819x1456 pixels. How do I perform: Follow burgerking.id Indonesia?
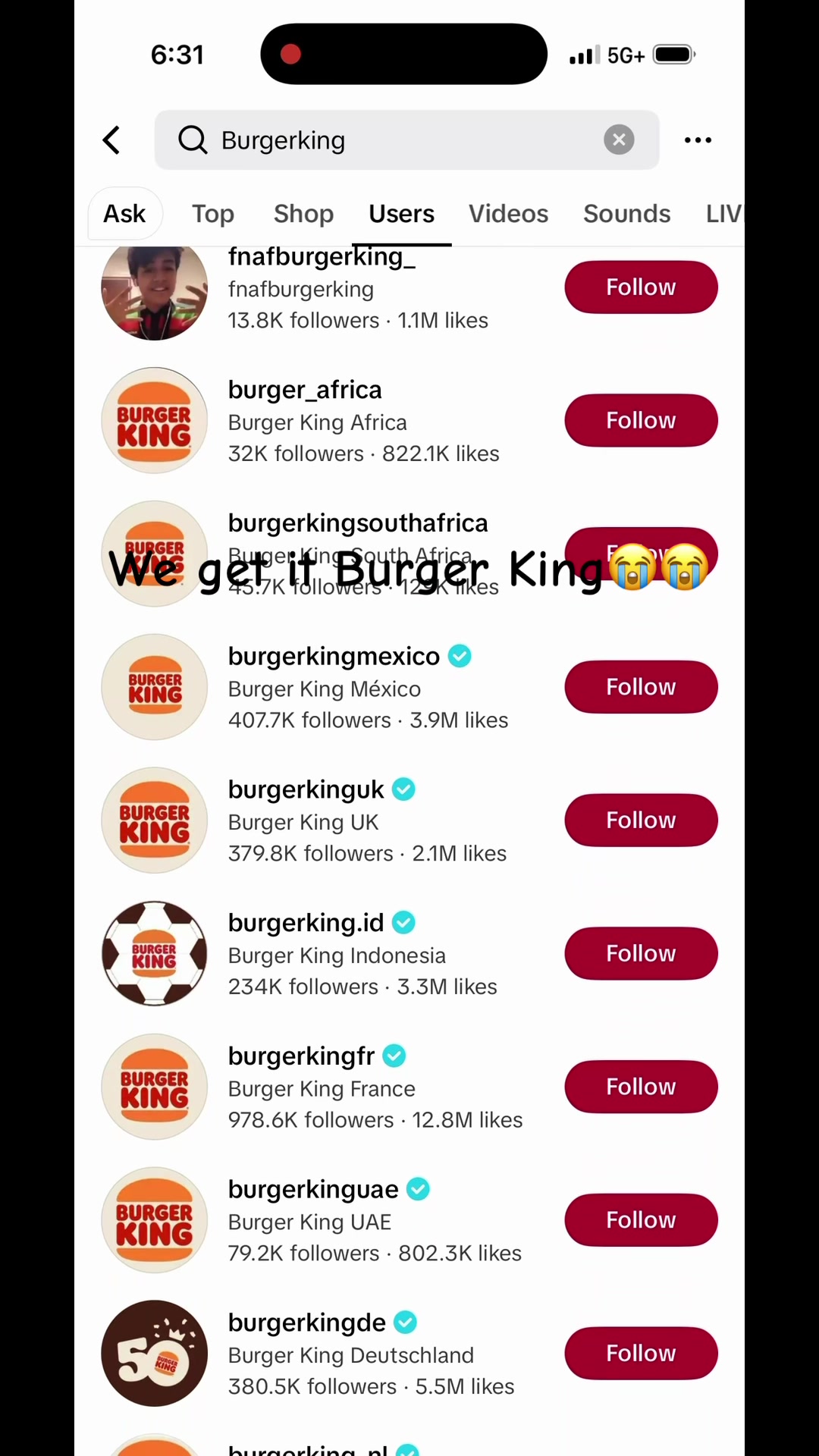641,954
